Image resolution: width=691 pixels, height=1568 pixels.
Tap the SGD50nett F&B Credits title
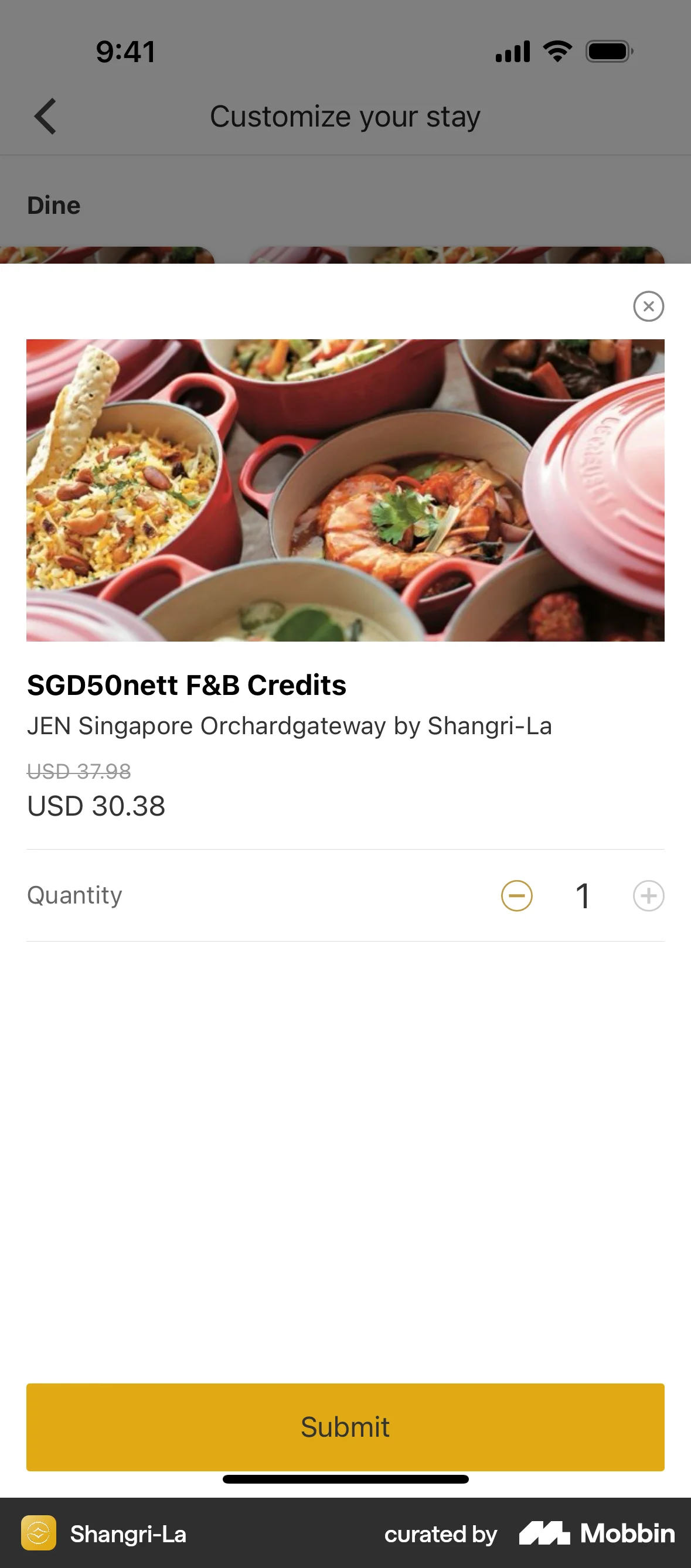pos(186,685)
